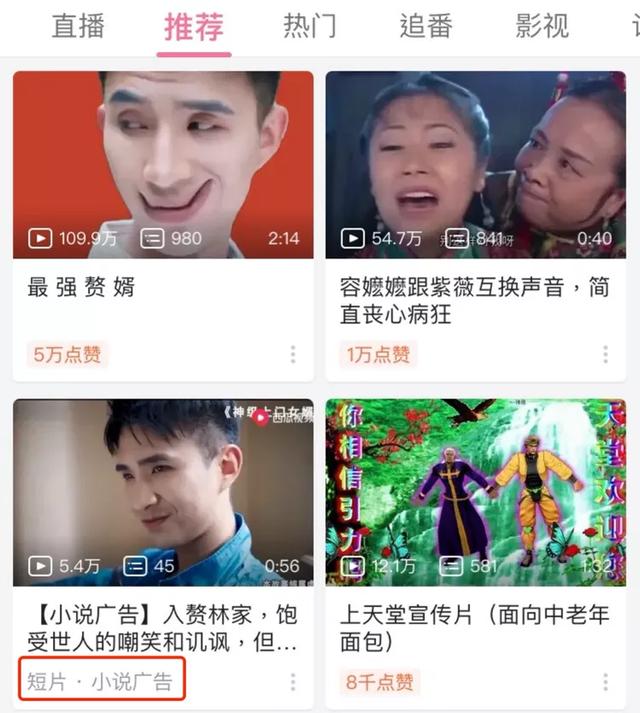The width and height of the screenshot is (640, 713).
Task: Open the 容嬷嬷跟紫薇互换声音 video
Action: coord(476,165)
